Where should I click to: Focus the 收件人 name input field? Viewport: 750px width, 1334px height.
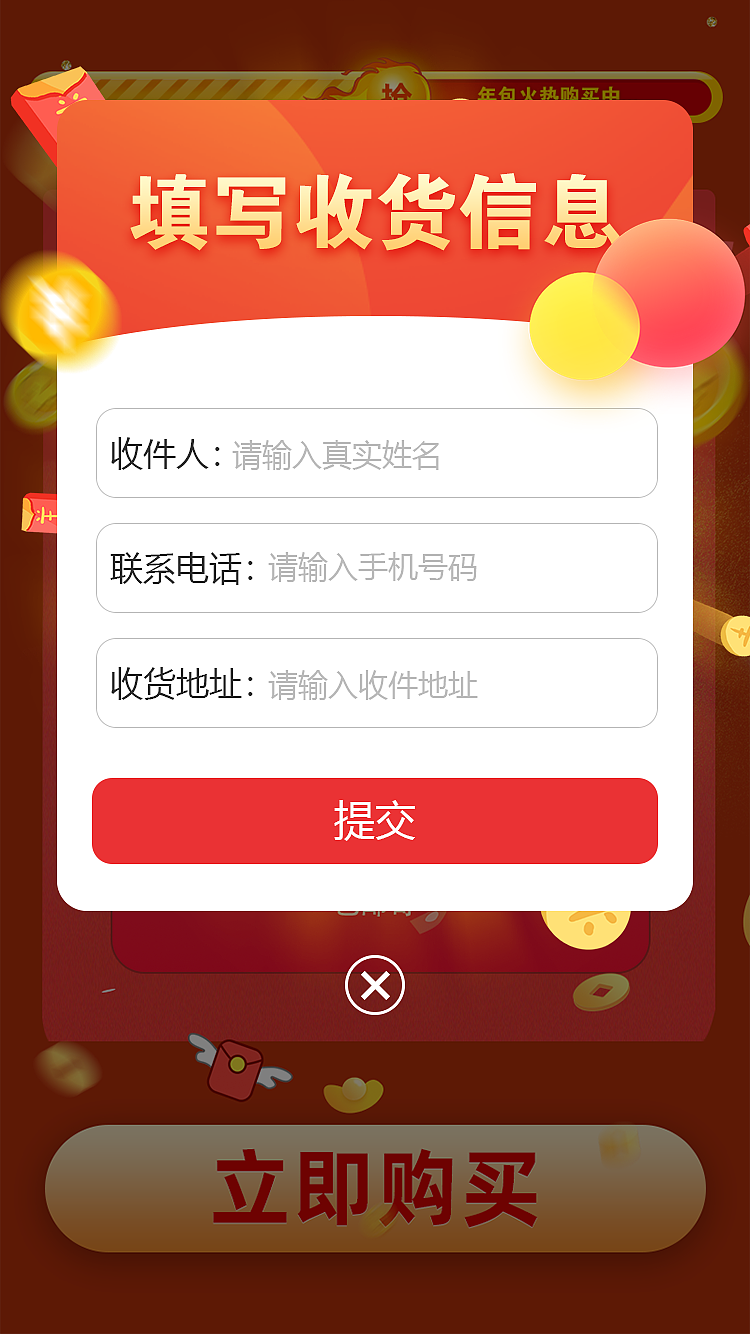(375, 453)
